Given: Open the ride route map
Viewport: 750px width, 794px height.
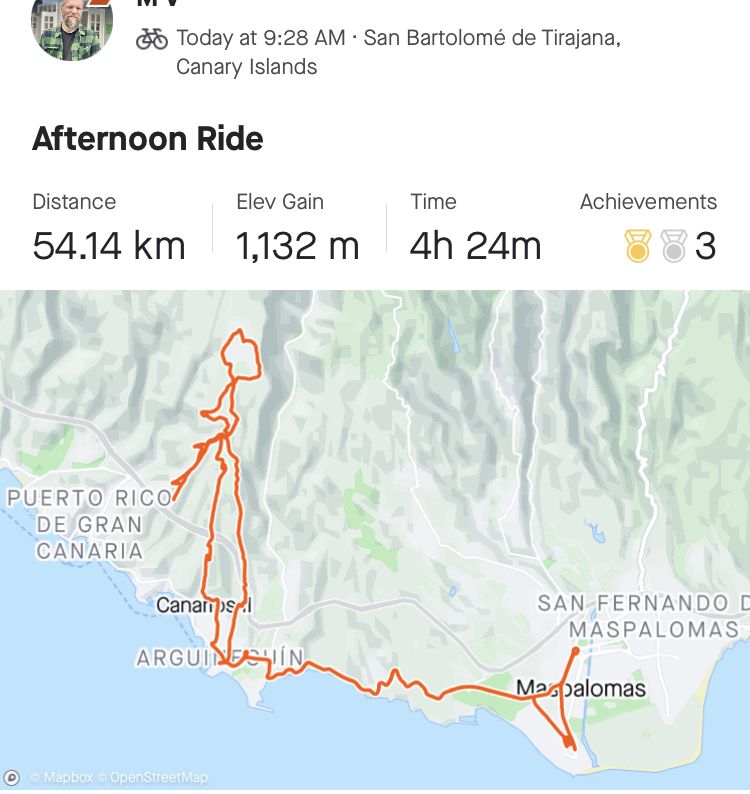Looking at the screenshot, I should click(x=375, y=539).
